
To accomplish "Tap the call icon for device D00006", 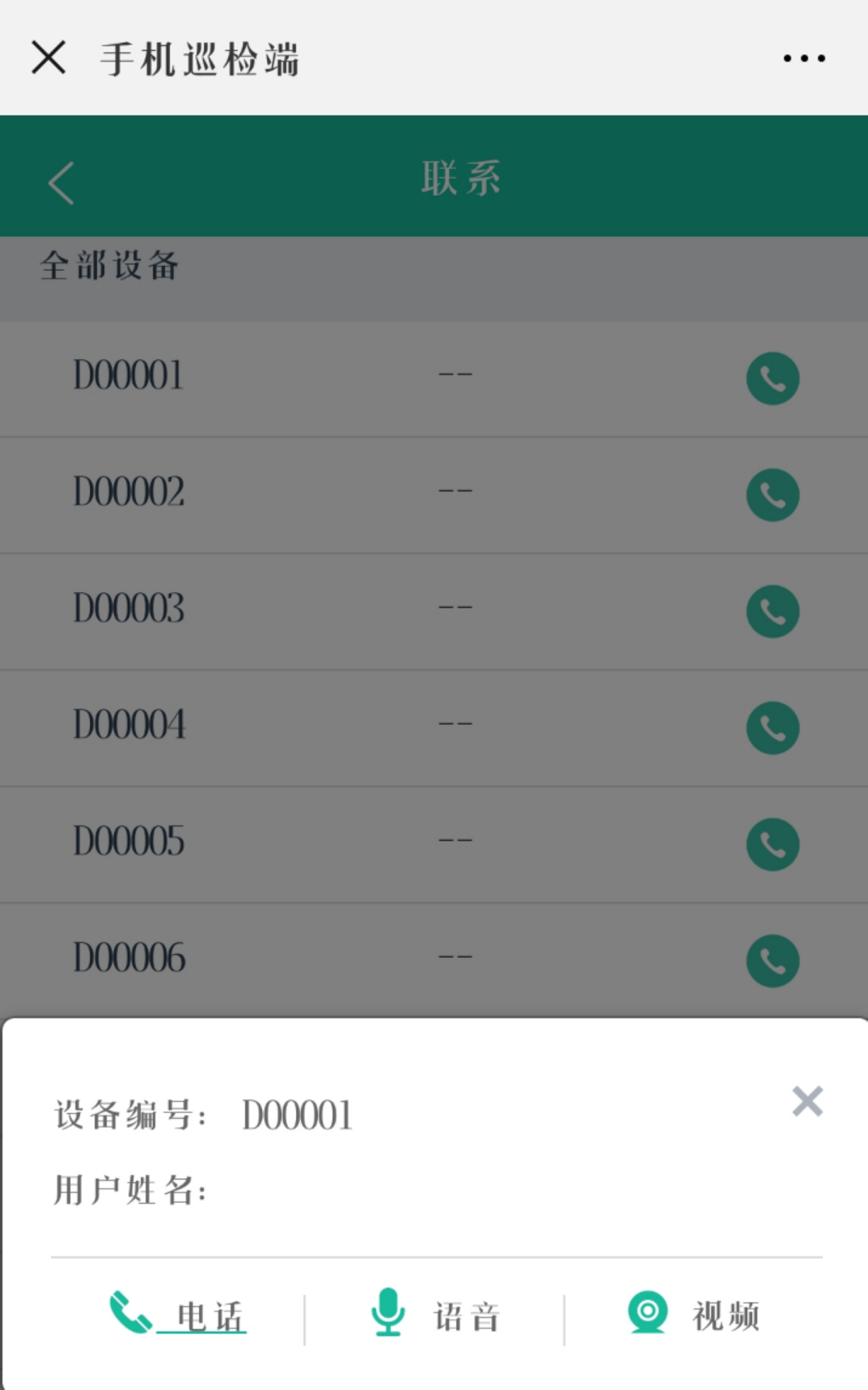I will tap(773, 961).
